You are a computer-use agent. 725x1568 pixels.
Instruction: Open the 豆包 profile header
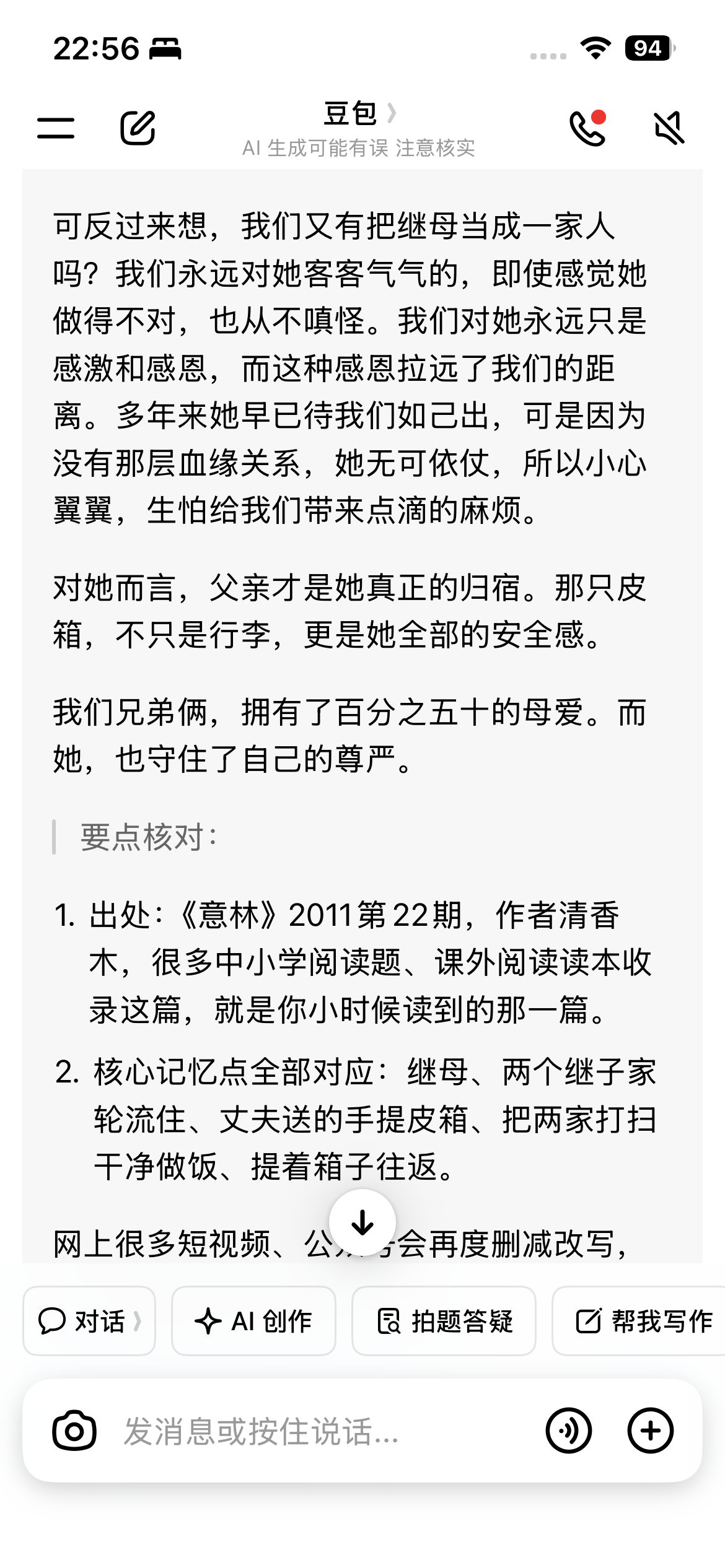(x=359, y=113)
